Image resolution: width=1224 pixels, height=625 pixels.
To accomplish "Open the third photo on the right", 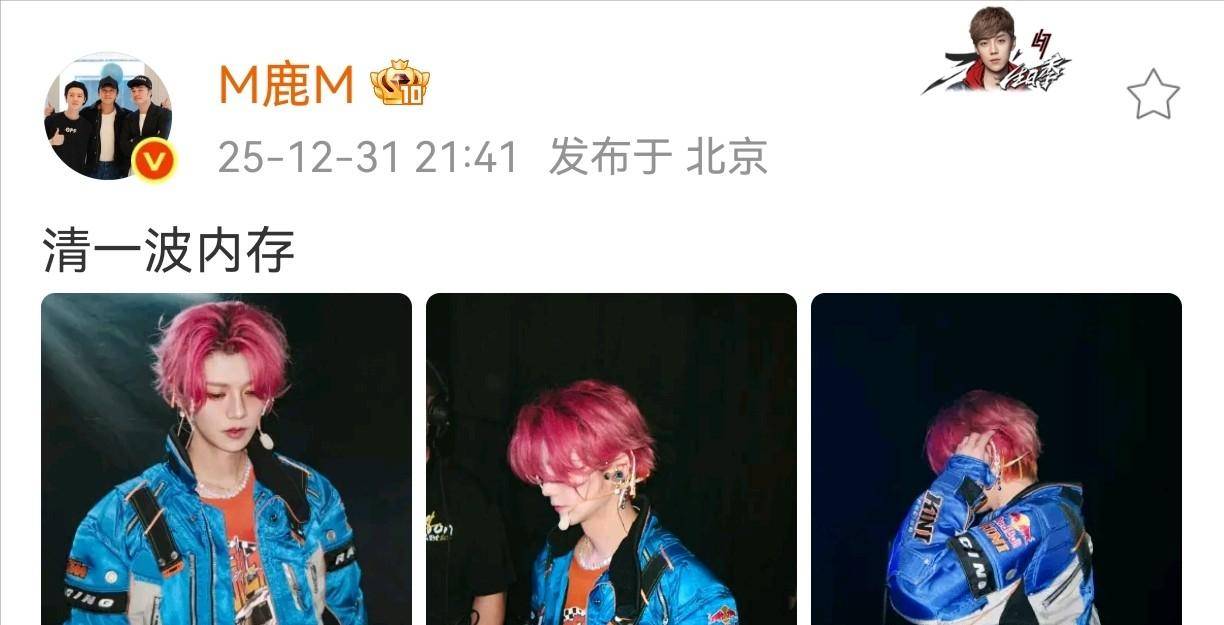I will click(x=996, y=460).
